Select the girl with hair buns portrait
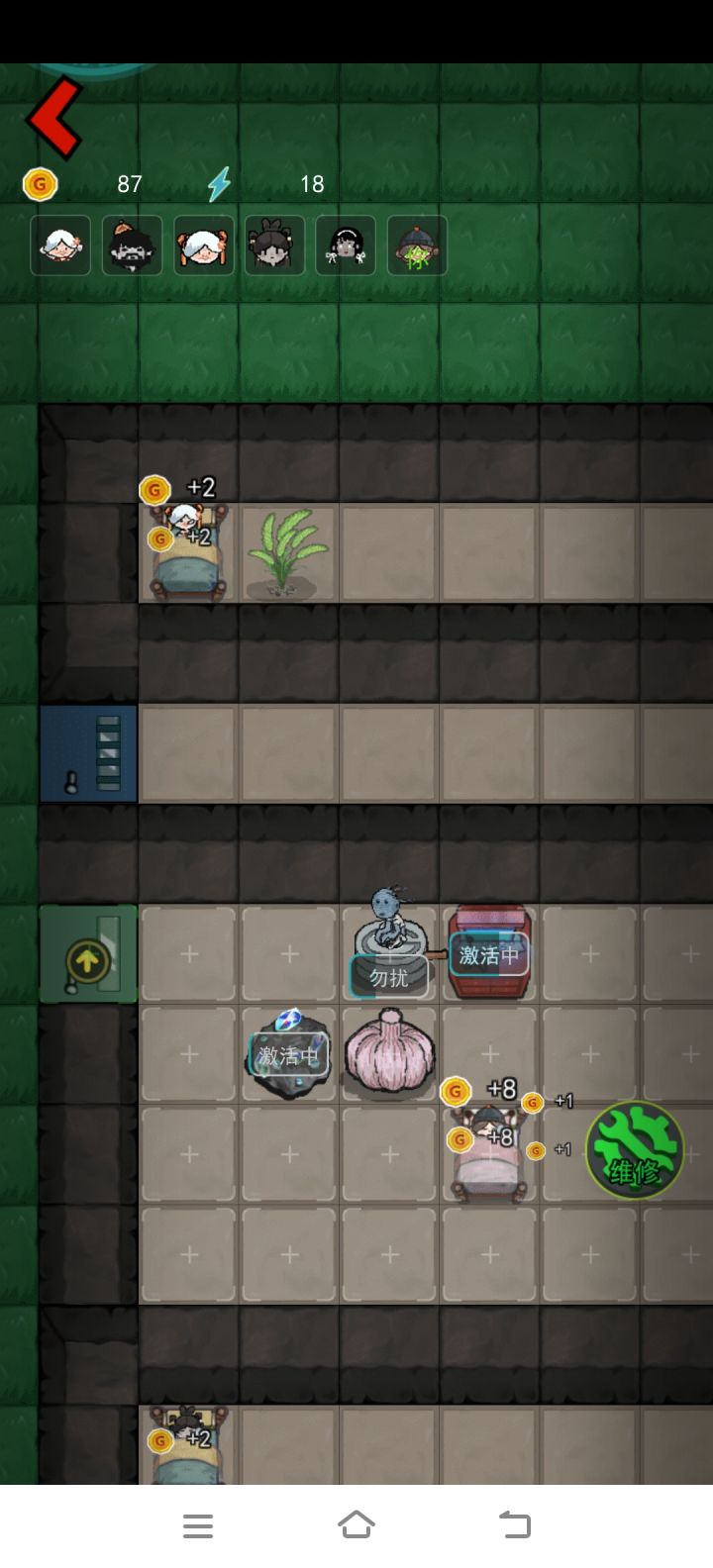 (274, 245)
